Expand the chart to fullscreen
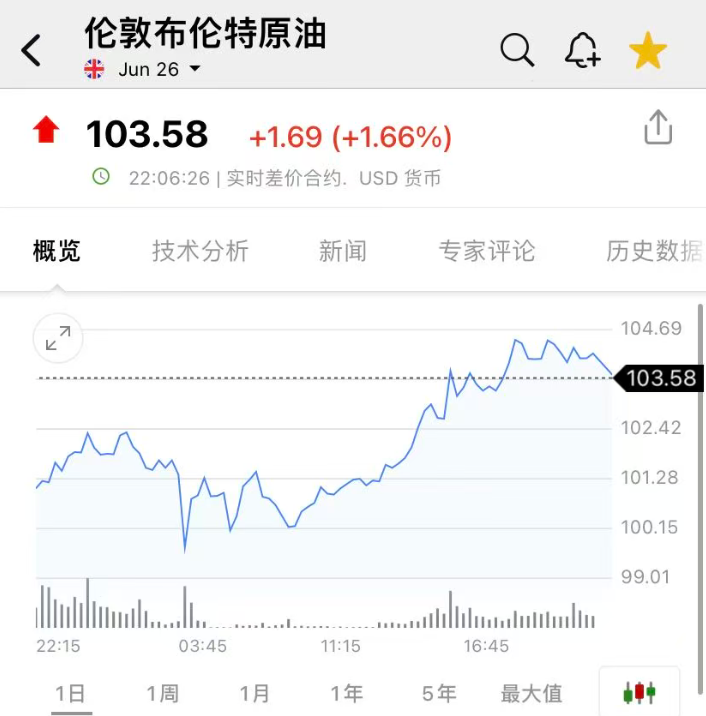 point(58,339)
